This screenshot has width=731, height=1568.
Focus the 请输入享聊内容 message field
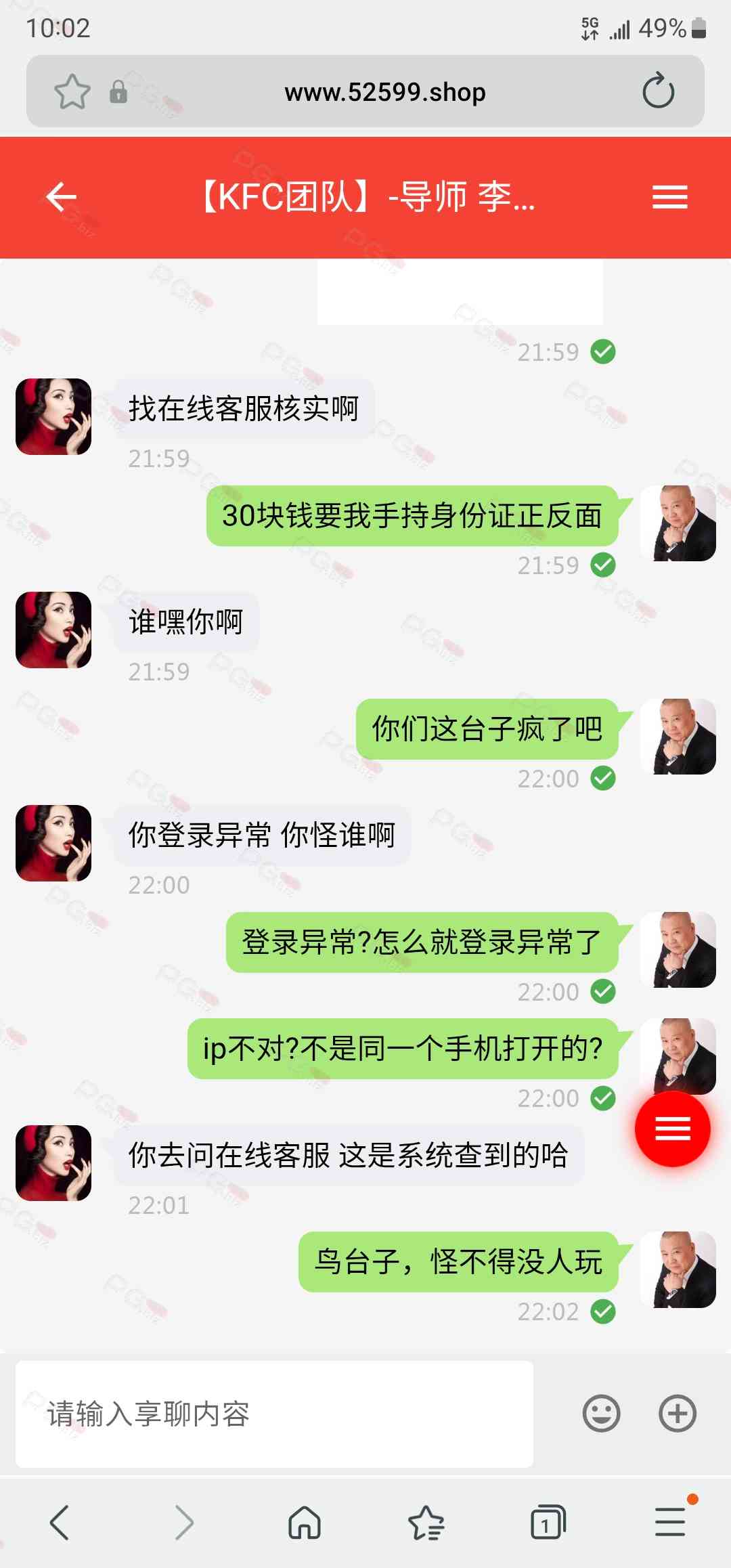coord(274,1414)
